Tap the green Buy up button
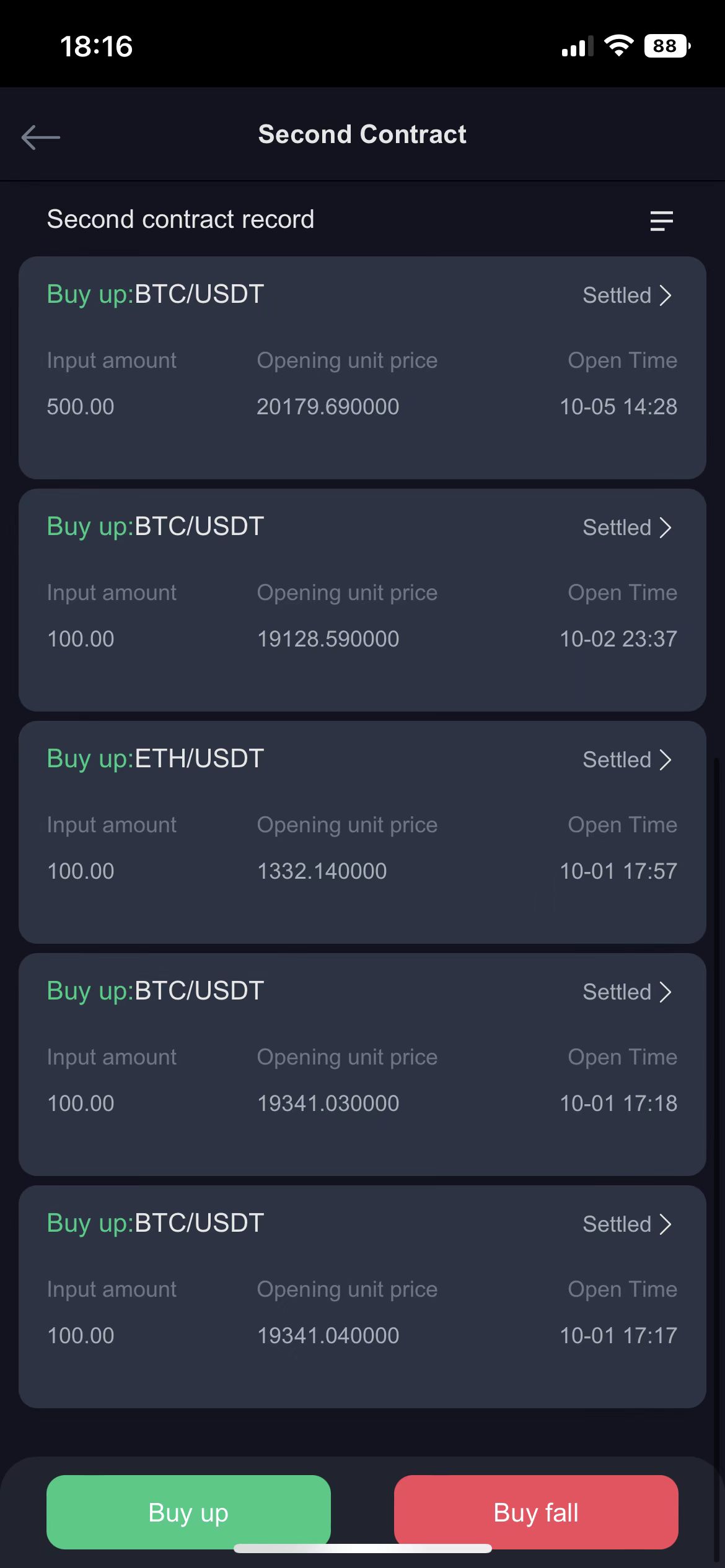 (188, 1512)
